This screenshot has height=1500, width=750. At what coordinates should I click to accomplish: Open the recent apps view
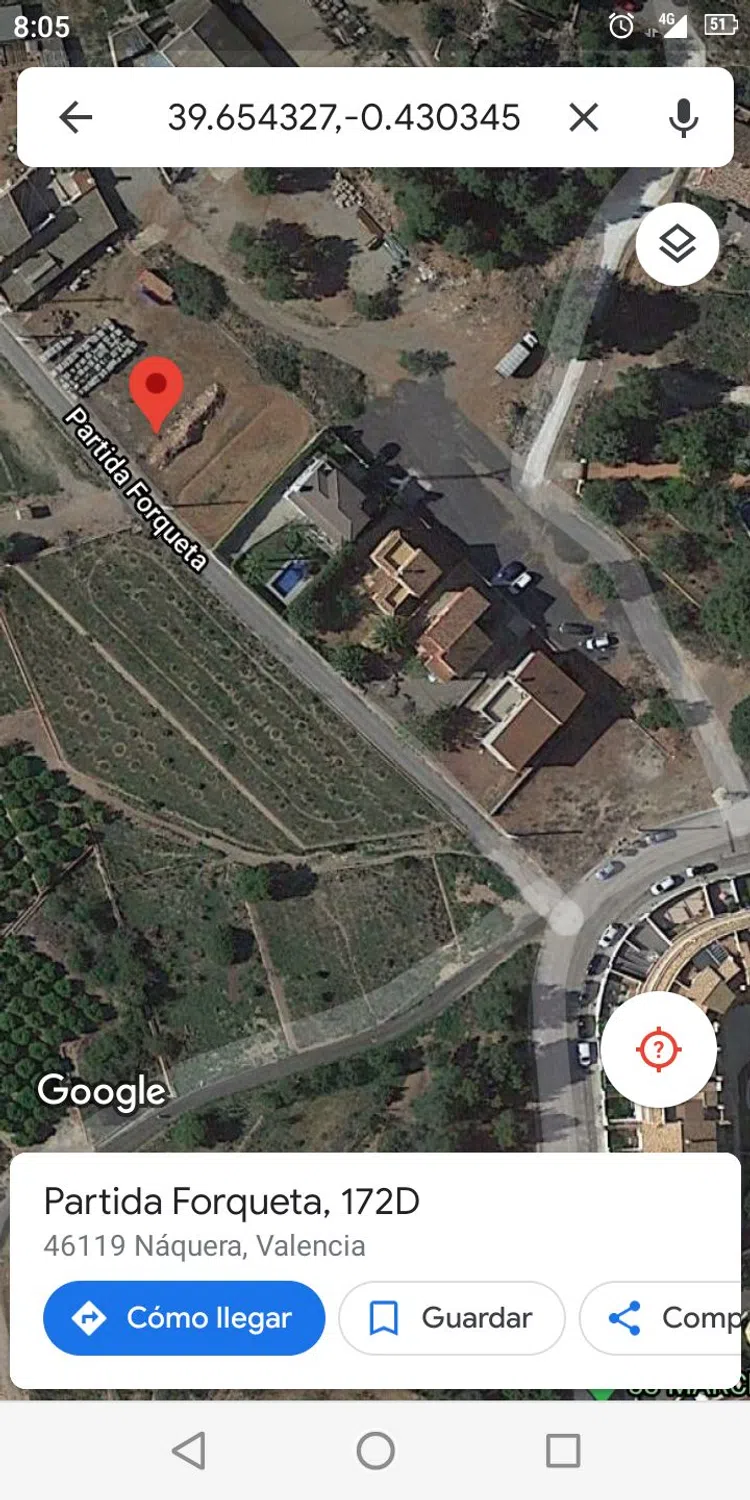coord(562,1450)
